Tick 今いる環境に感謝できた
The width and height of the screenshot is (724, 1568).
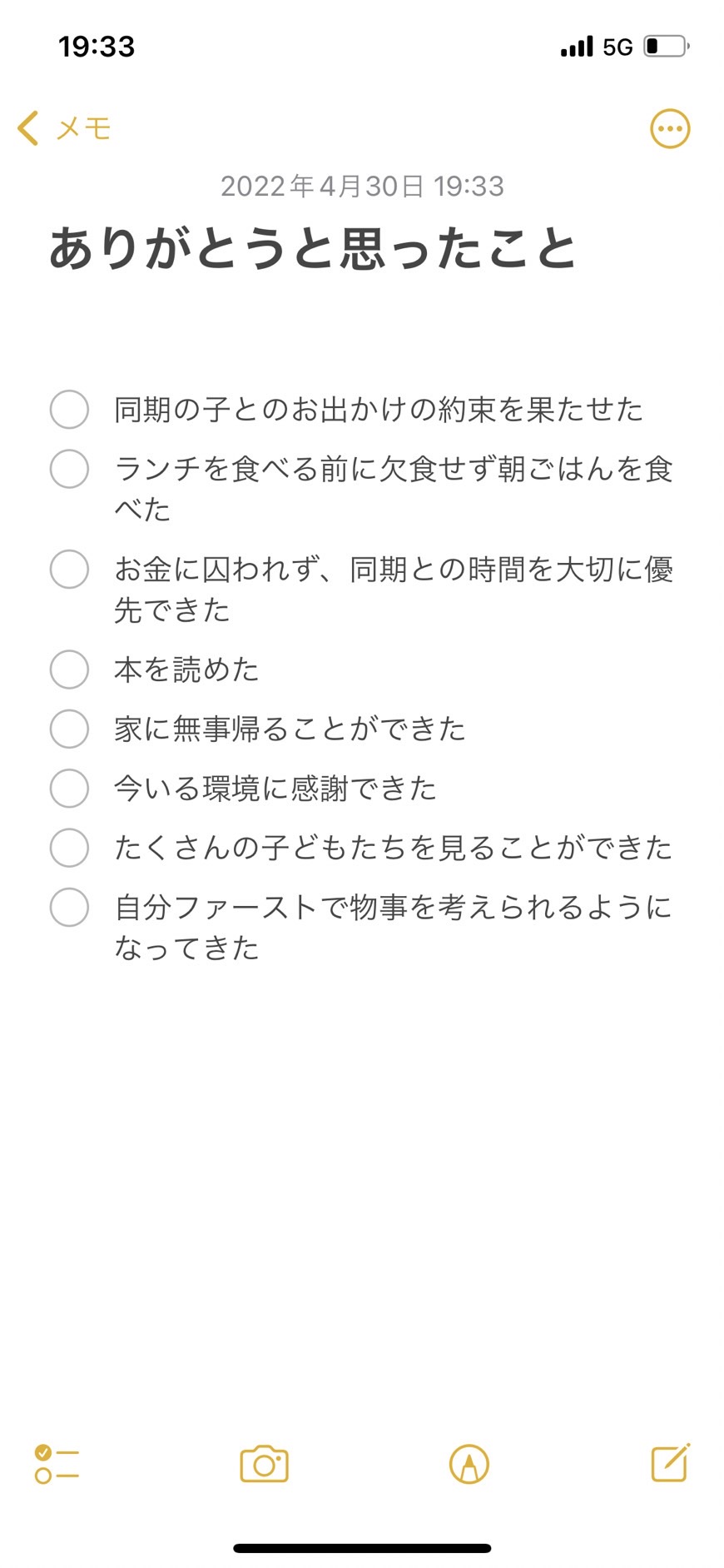tap(69, 789)
